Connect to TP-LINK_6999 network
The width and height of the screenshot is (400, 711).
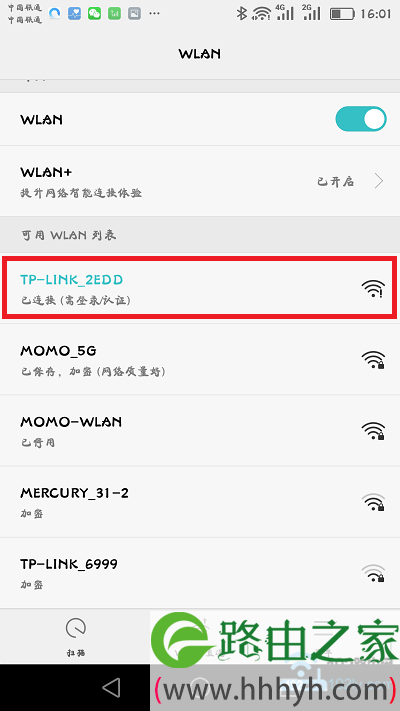200,573
